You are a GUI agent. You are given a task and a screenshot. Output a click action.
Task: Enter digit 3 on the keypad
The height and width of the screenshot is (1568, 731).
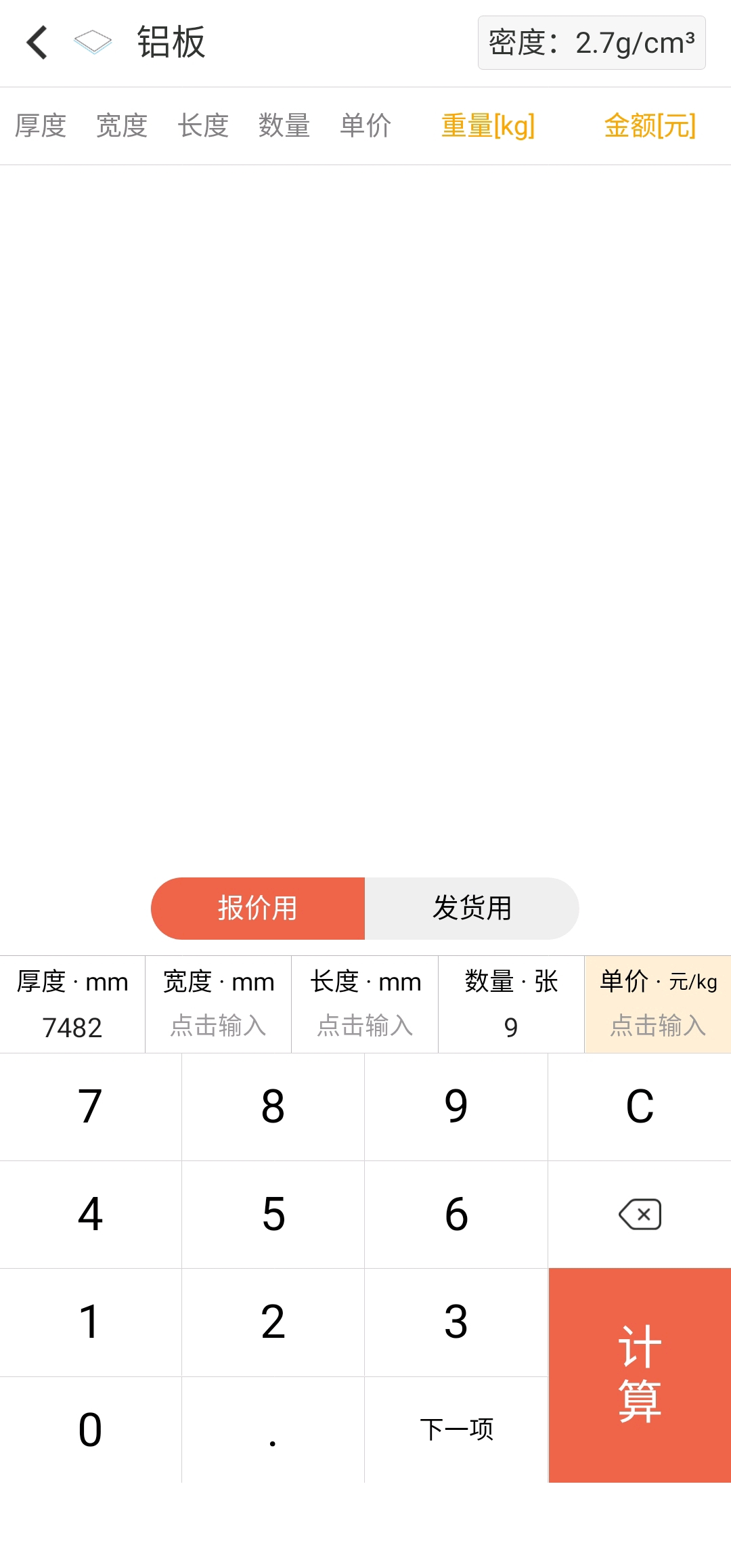tap(456, 1322)
